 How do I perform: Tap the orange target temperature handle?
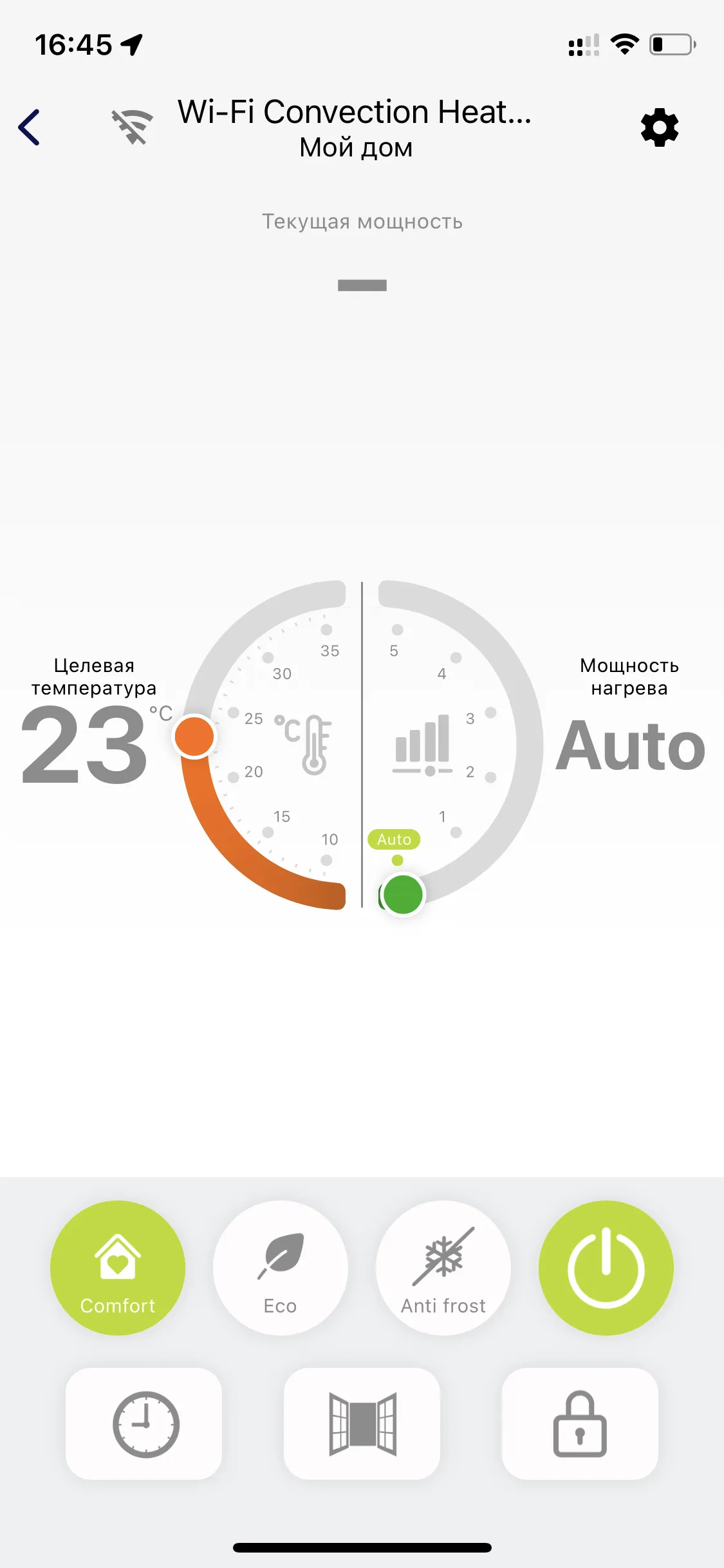pyautogui.click(x=194, y=736)
